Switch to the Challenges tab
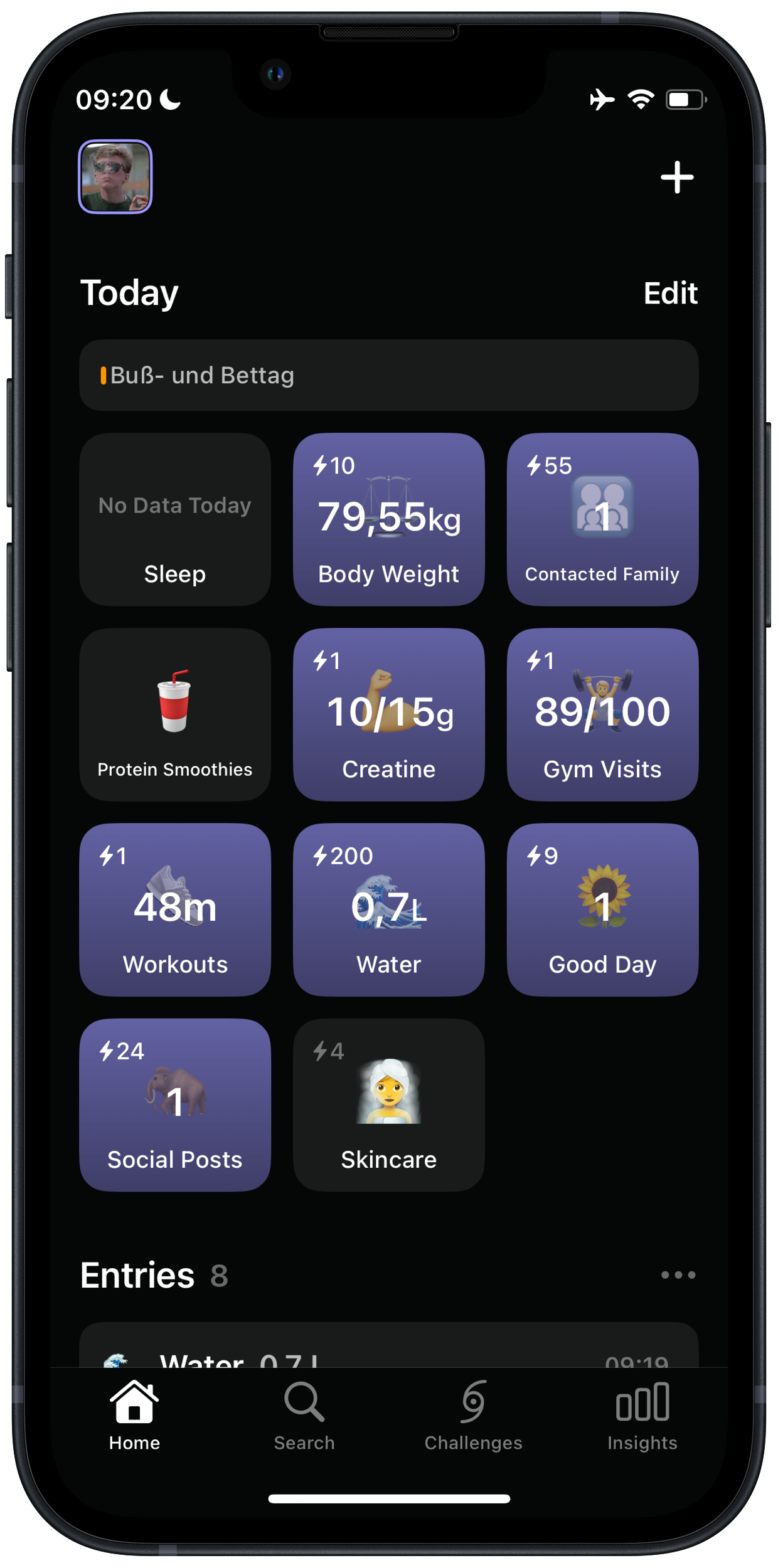The image size is (778, 1568). (473, 1416)
